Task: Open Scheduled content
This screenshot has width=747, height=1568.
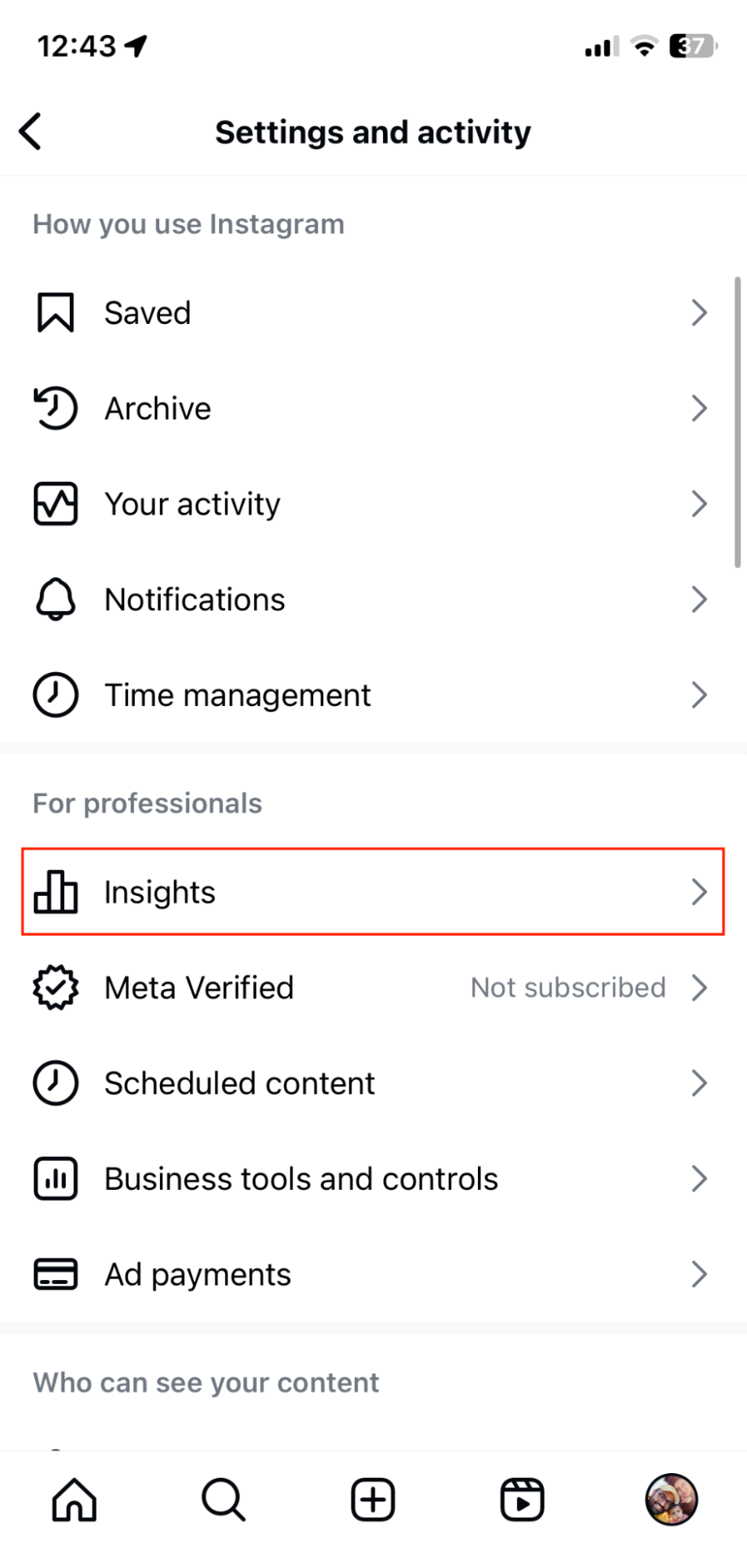Action: (x=373, y=1083)
